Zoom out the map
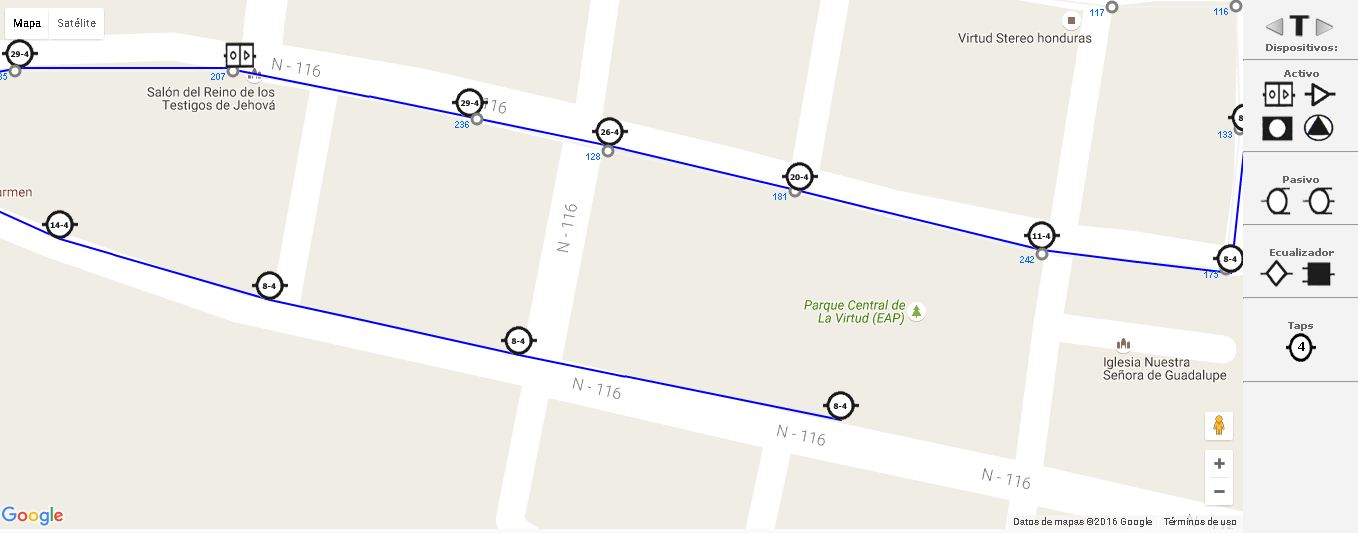 (1218, 491)
